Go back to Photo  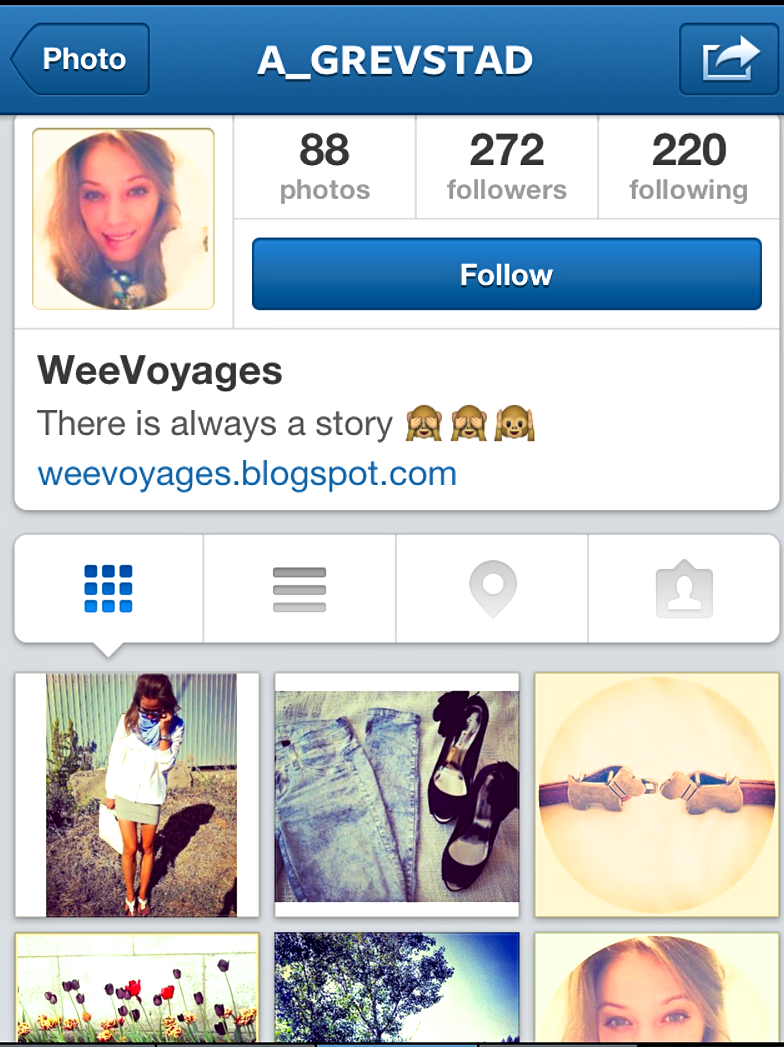[82, 60]
